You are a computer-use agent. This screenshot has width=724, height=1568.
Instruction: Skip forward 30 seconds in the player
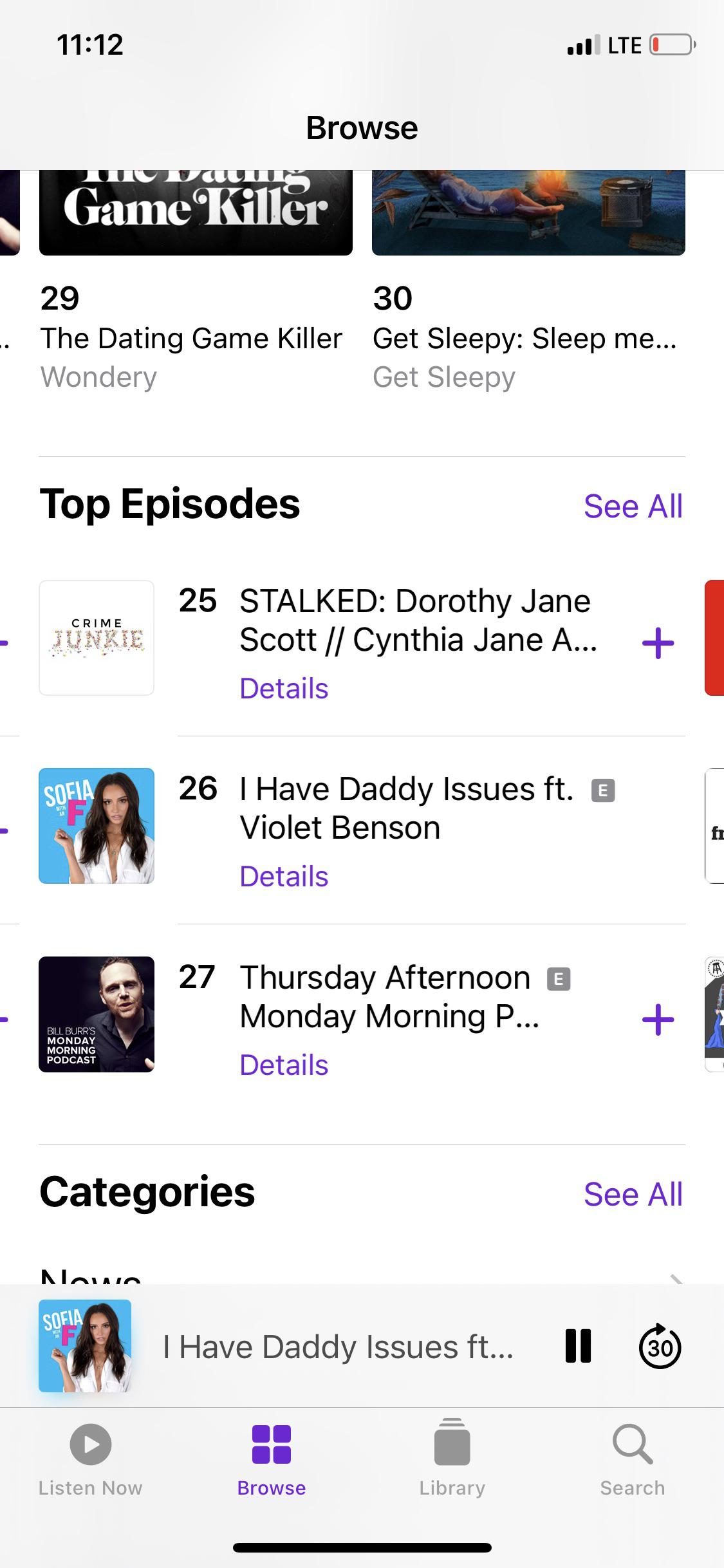point(658,1347)
